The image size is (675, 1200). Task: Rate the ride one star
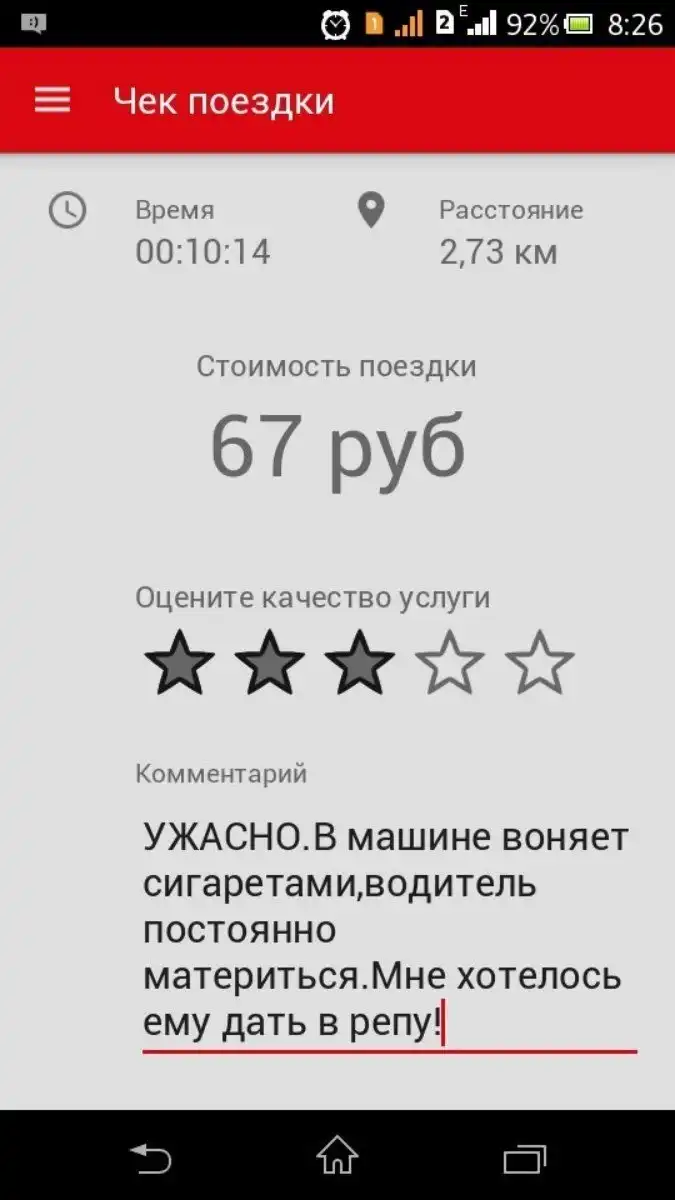tap(180, 662)
